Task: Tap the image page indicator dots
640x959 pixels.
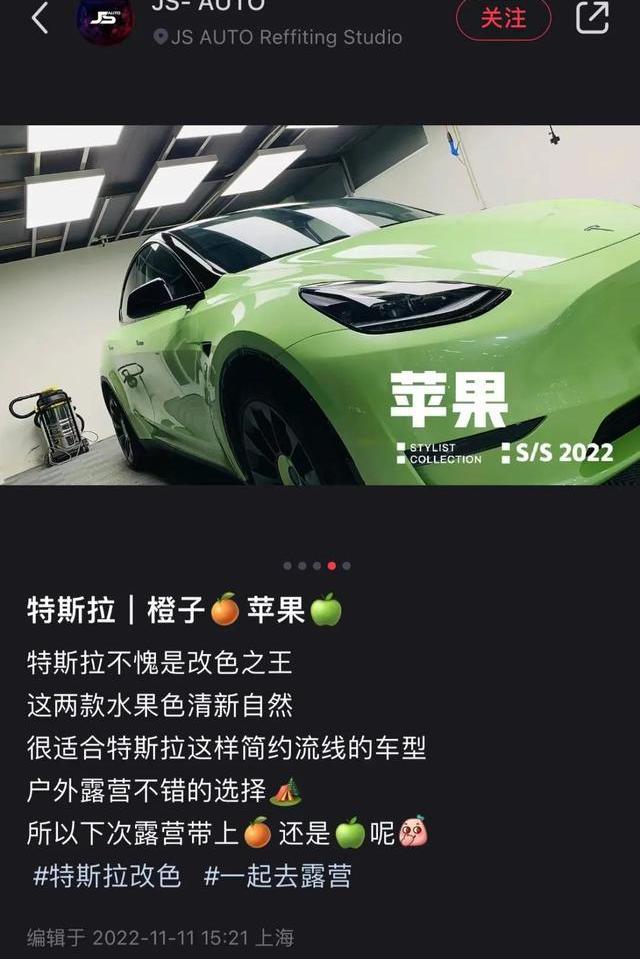Action: coord(317,566)
